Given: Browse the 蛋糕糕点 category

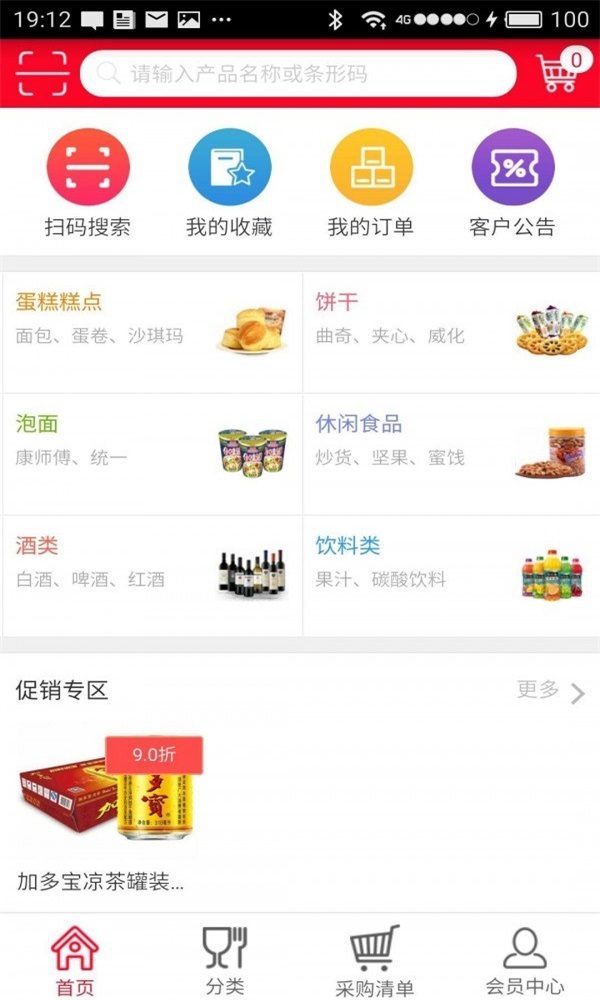Looking at the screenshot, I should pos(152,331).
